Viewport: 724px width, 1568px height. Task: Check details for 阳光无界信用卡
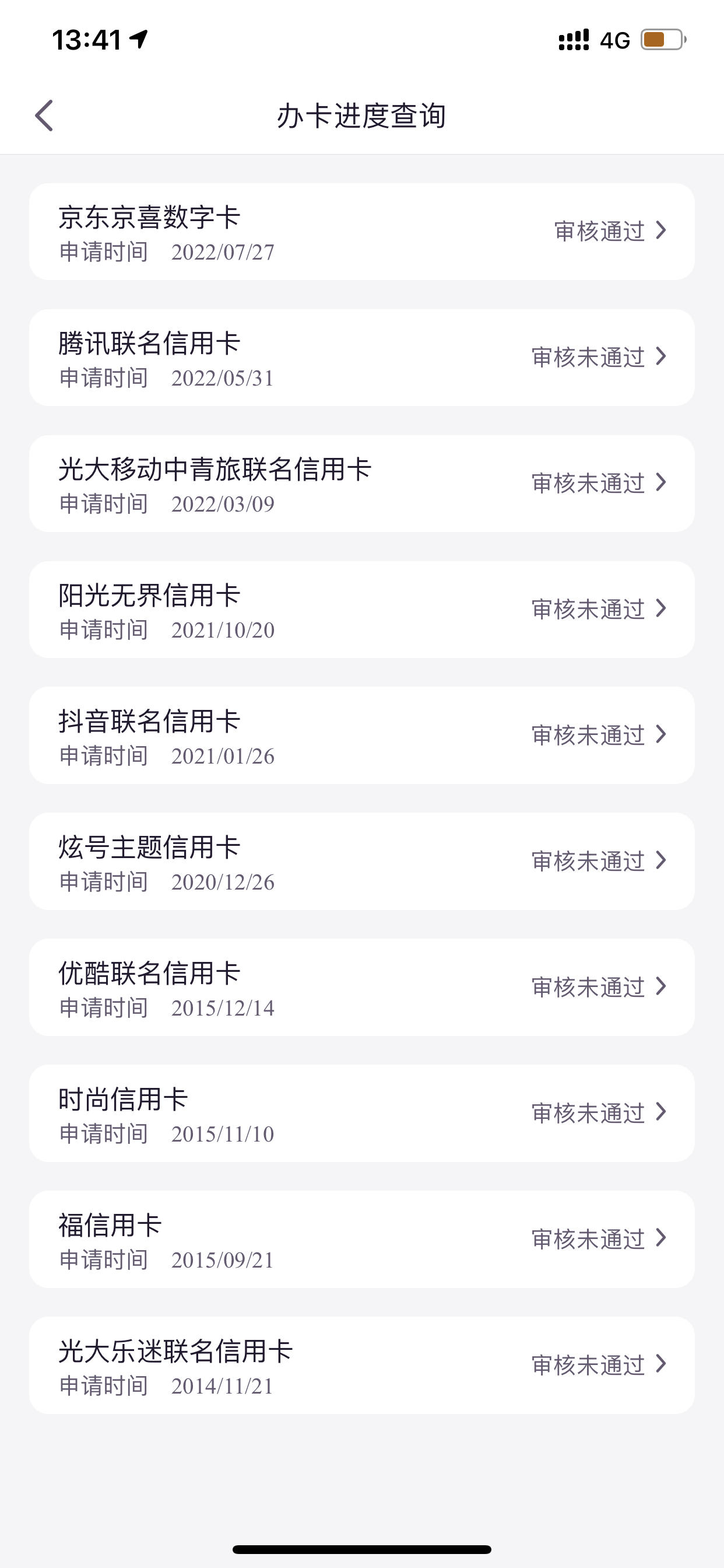pos(362,610)
